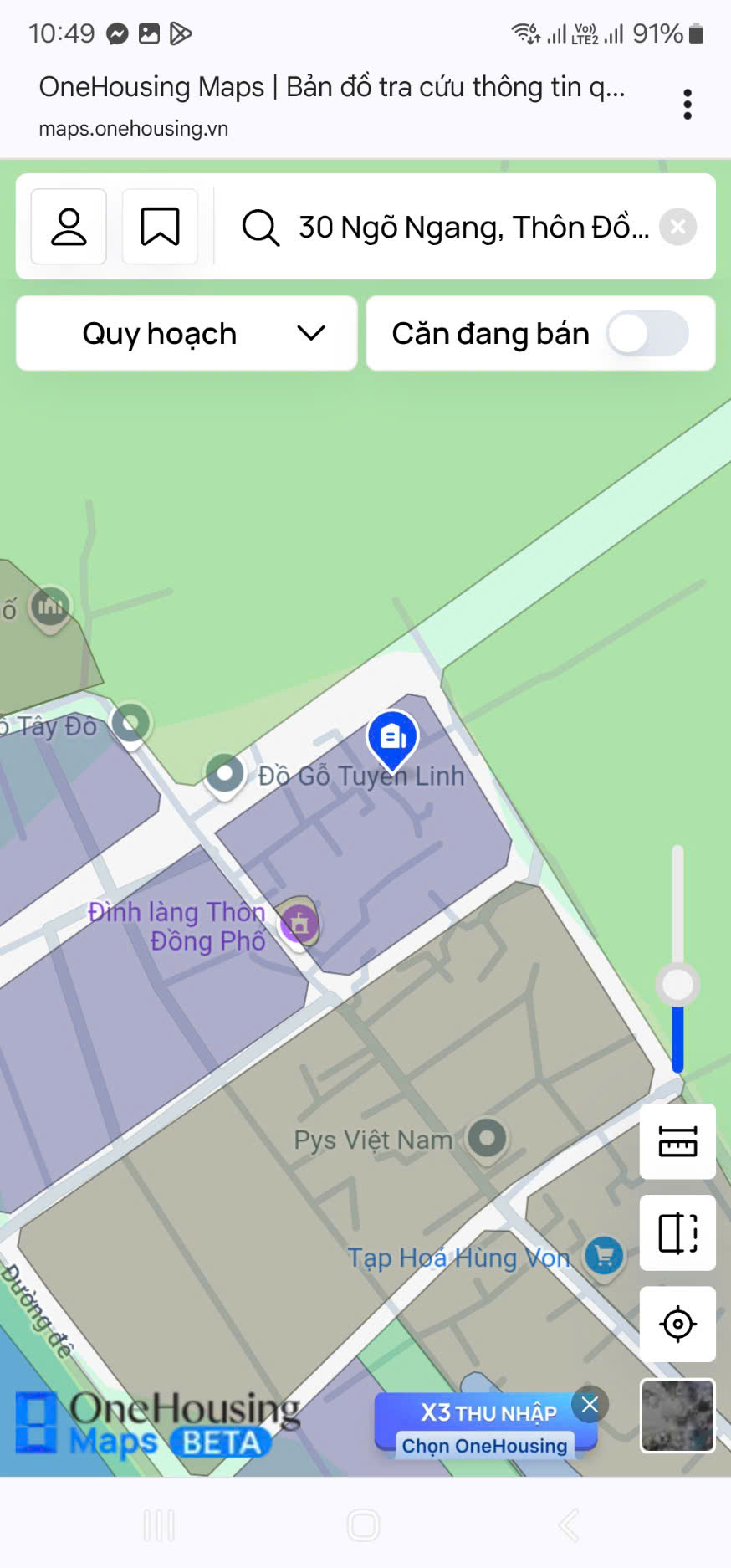The height and width of the screenshot is (1568, 731).
Task: Enable the Căn đang bán switch
Action: pyautogui.click(x=647, y=334)
